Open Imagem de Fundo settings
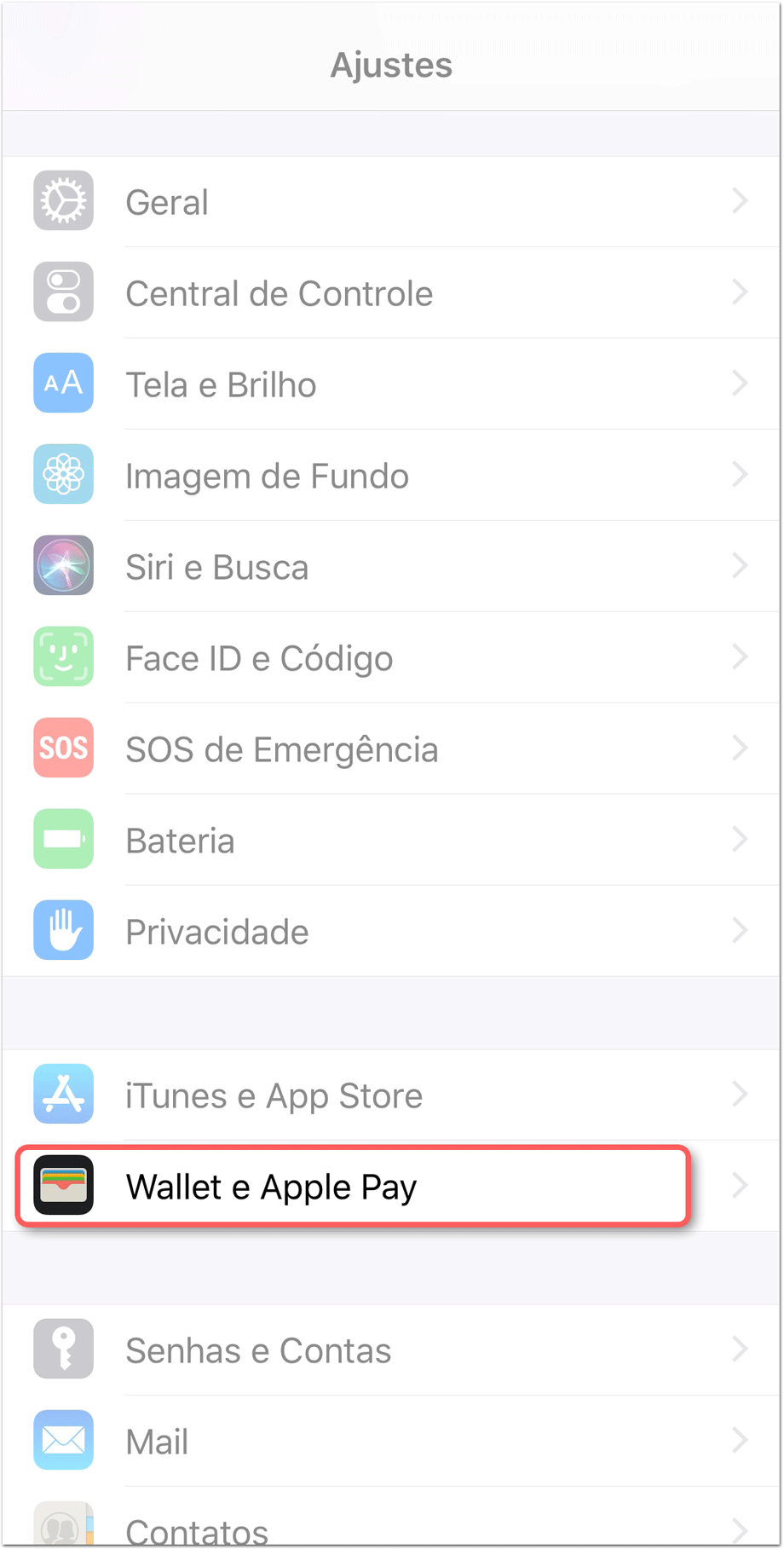784x1549 pixels. pyautogui.click(x=391, y=476)
